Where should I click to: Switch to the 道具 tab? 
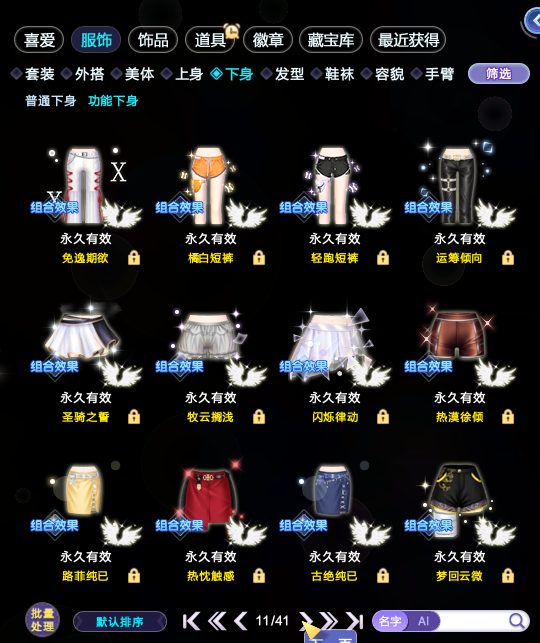210,40
